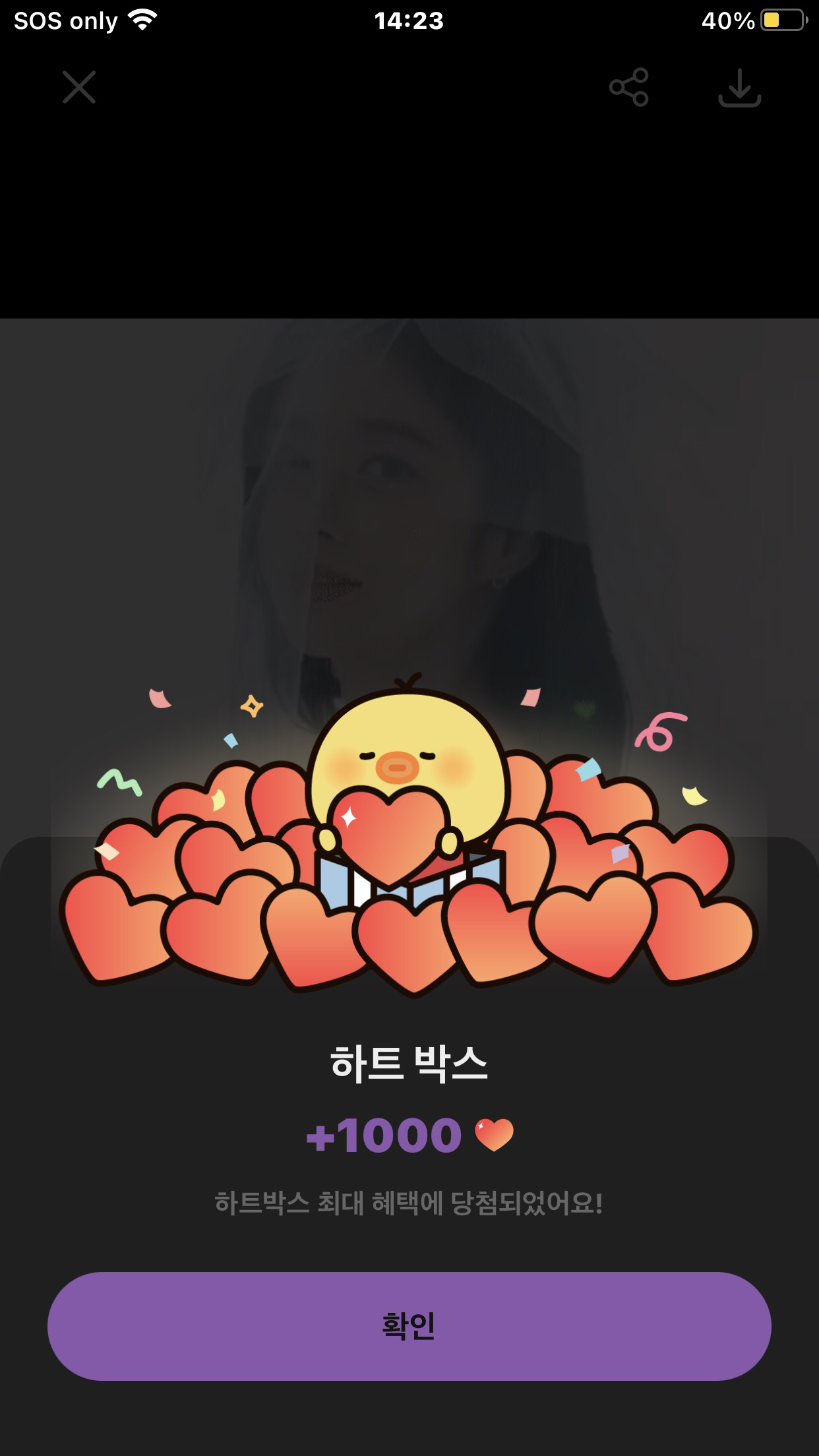Share this photo
This screenshot has height=1456, width=819.
629,87
